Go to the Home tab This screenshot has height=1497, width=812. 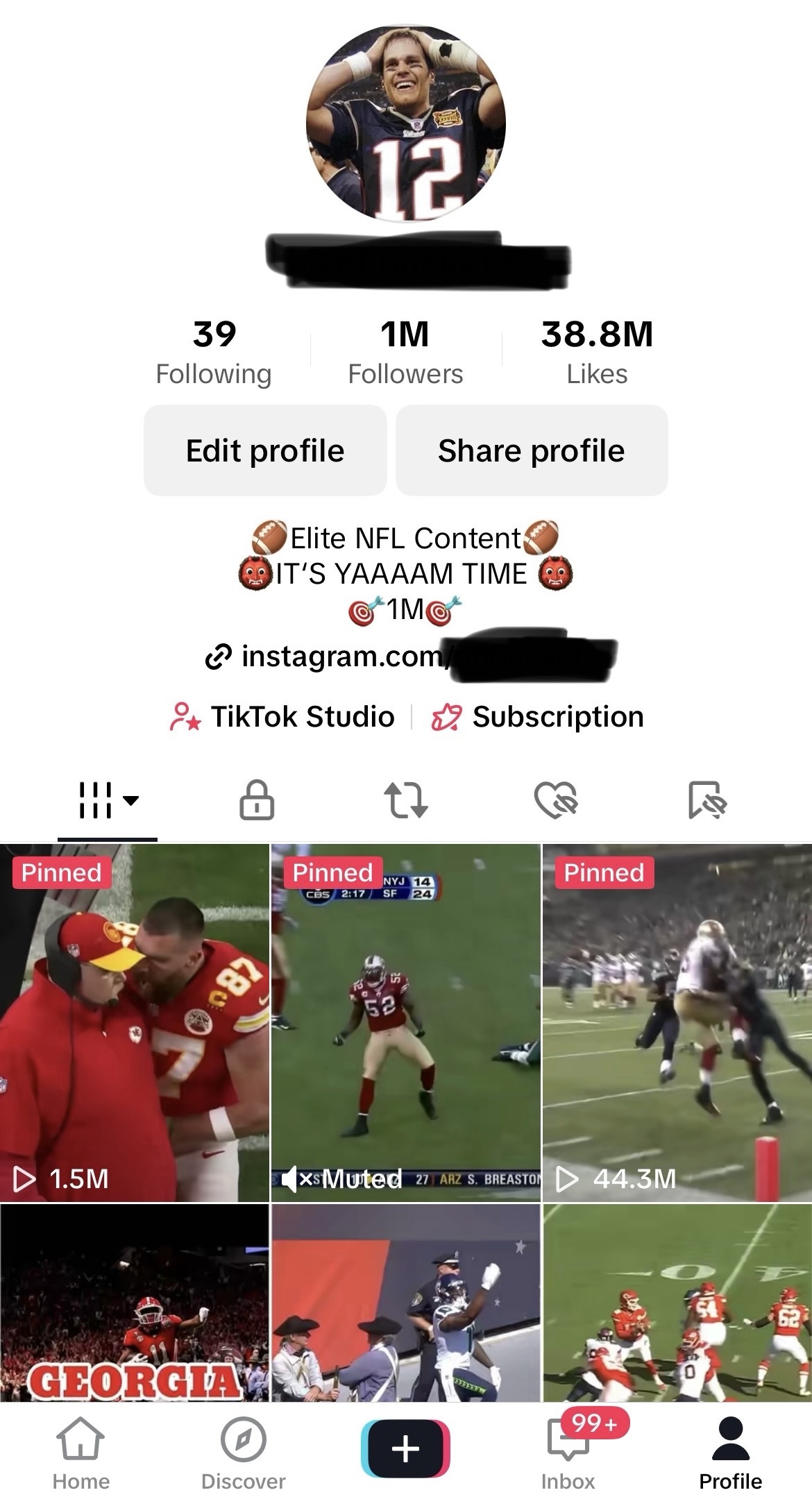click(x=81, y=1452)
